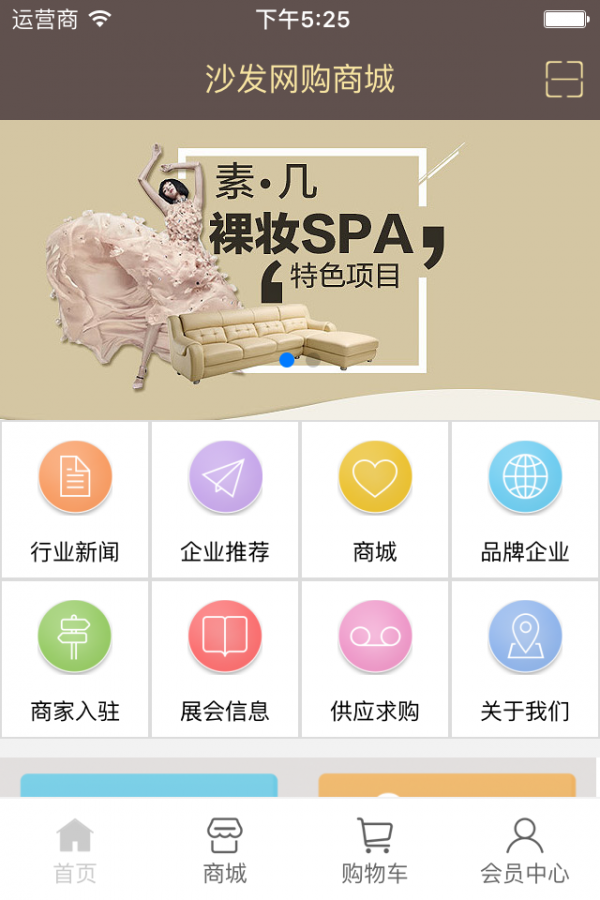Open 供应求购 supply and demand
600x900 pixels.
[x=375, y=660]
